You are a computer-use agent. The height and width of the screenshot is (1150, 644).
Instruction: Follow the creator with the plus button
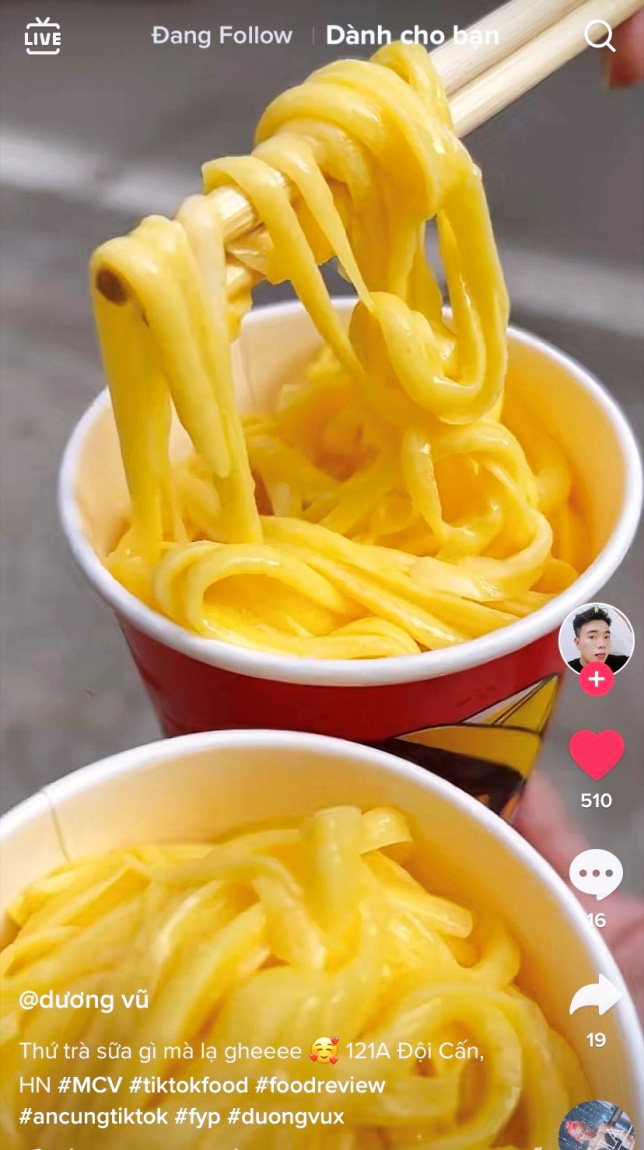coord(596,679)
